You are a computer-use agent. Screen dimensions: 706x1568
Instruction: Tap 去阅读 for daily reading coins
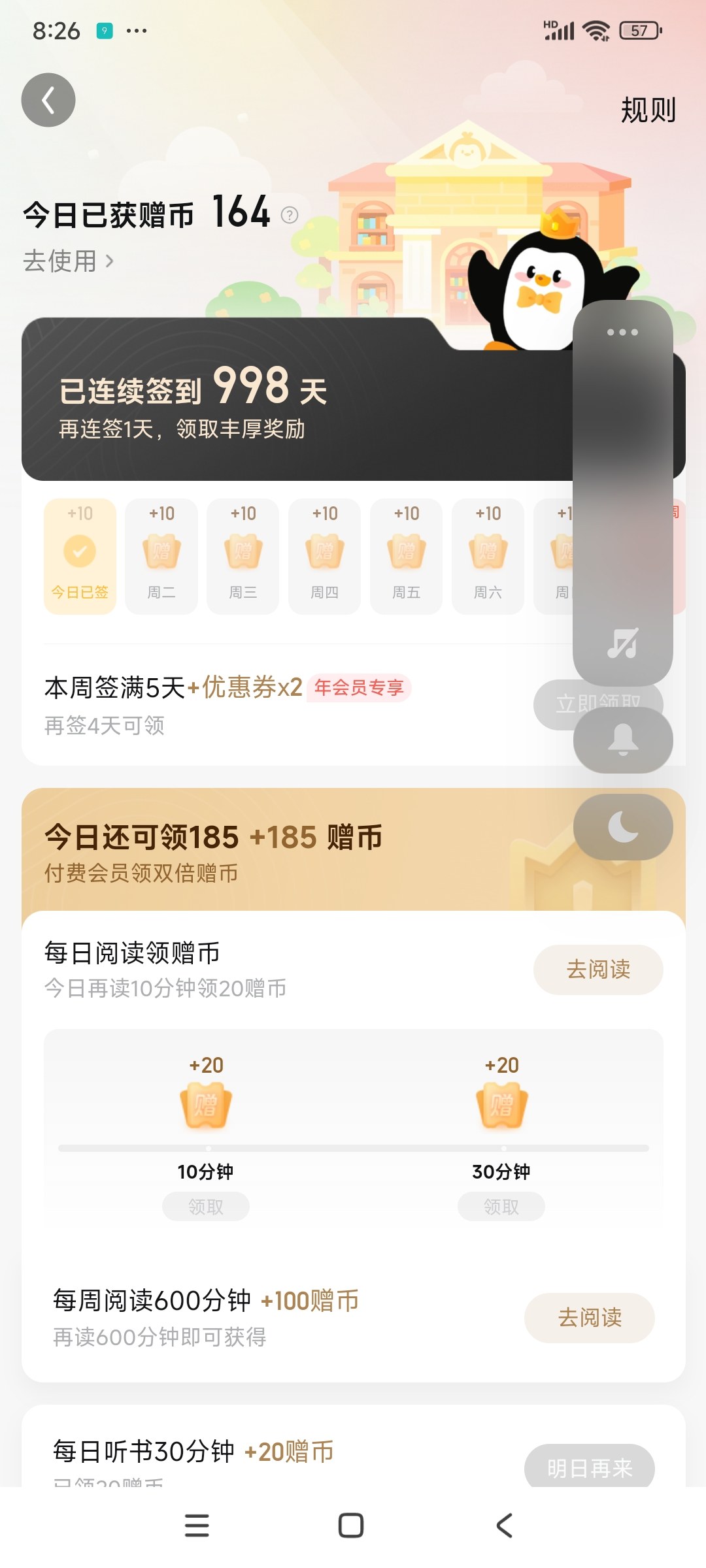point(597,970)
